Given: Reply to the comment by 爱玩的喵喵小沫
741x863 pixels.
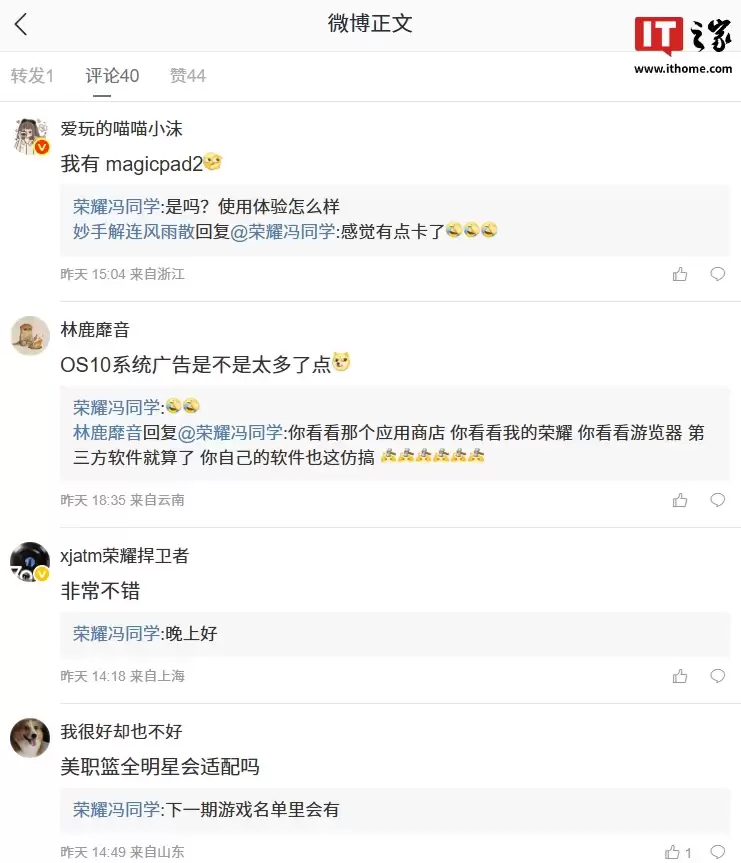Looking at the screenshot, I should [x=717, y=274].
